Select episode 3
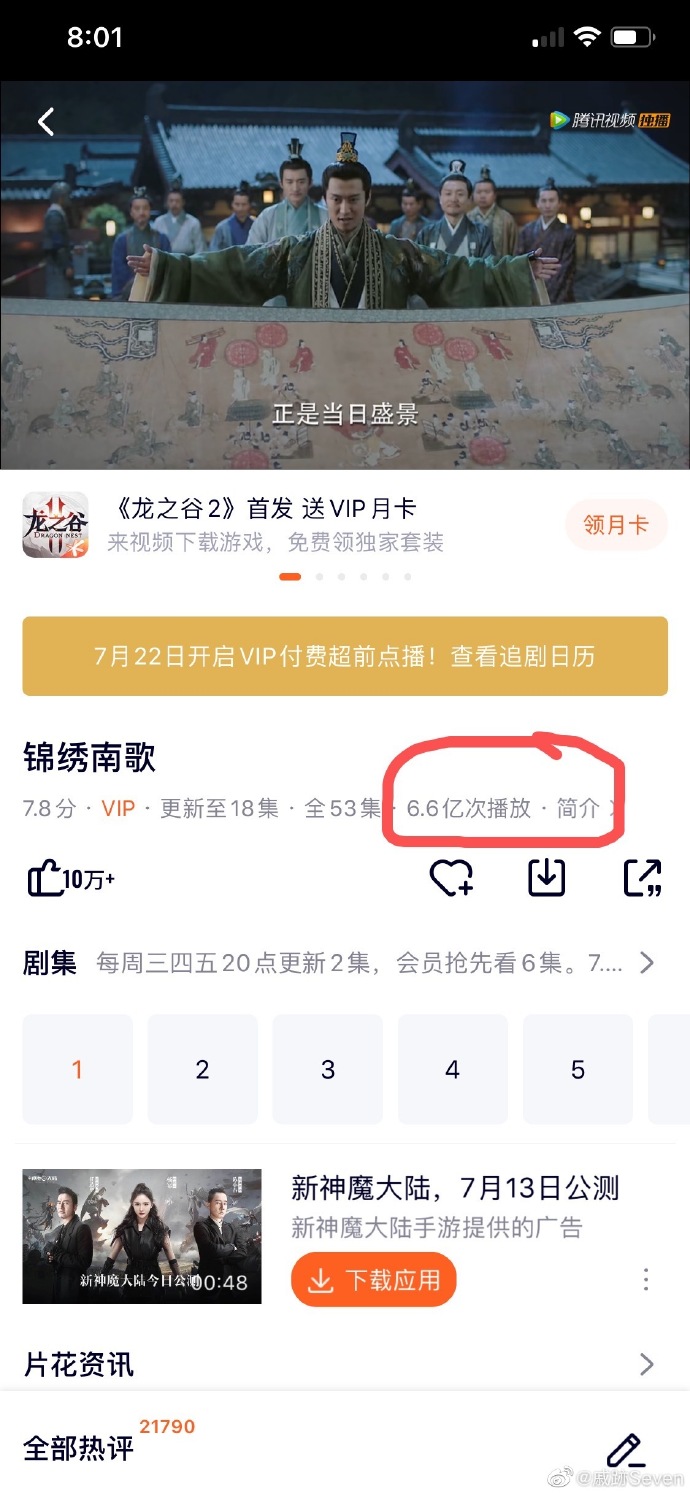 (327, 1069)
